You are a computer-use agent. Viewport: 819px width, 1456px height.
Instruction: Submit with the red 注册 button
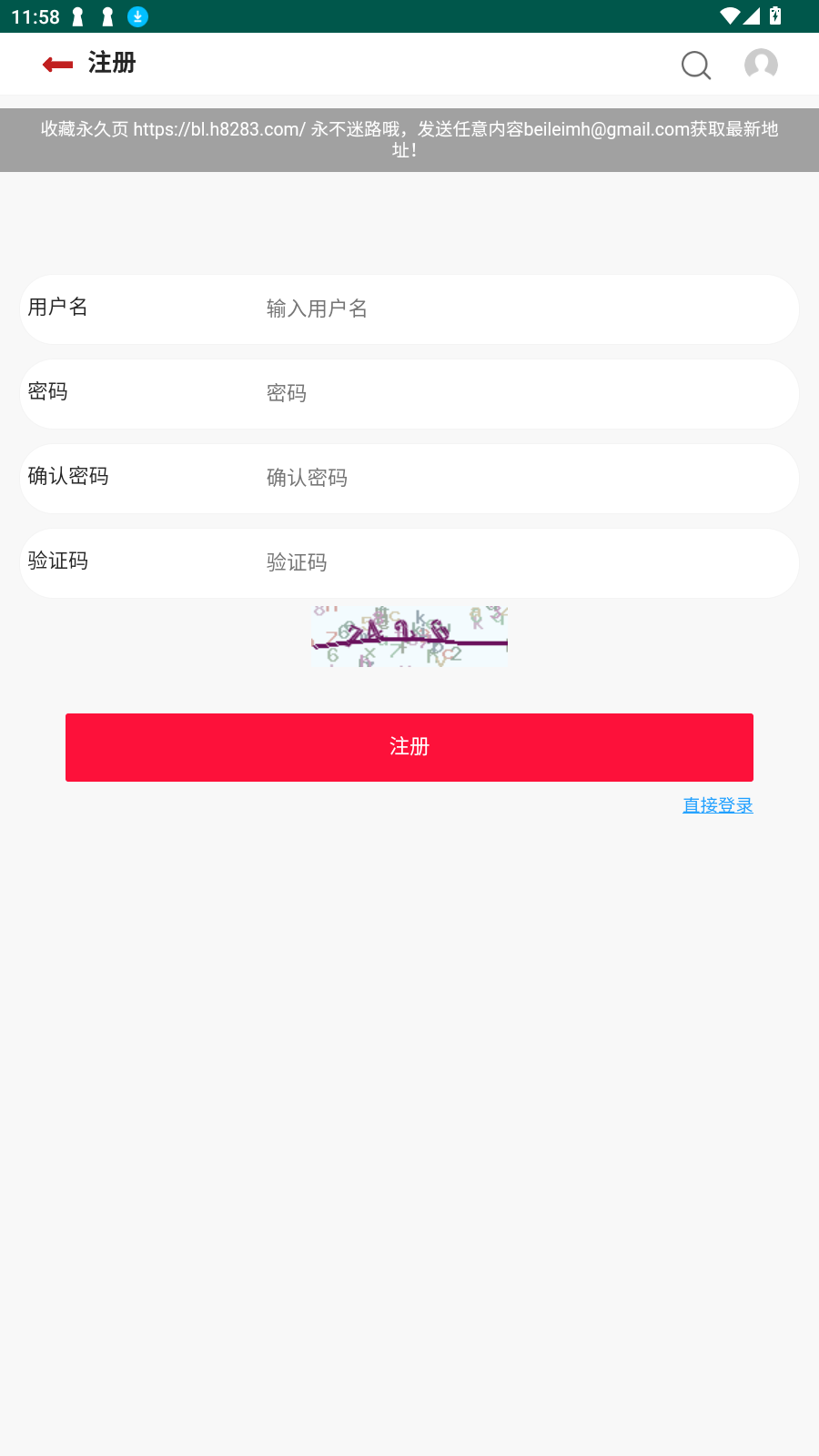pos(409,747)
